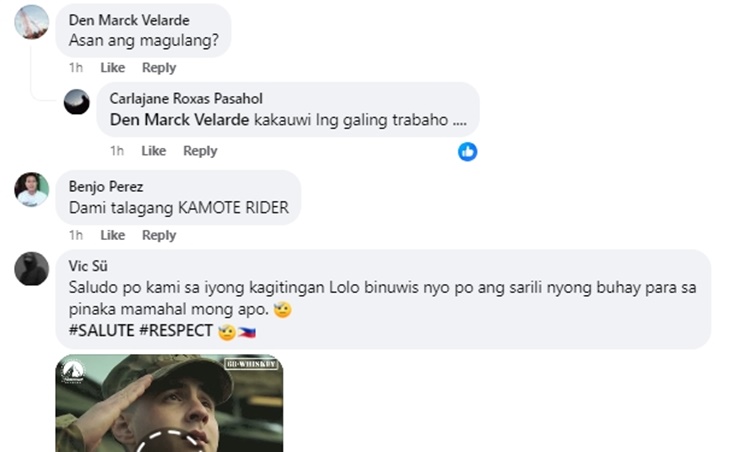Like Benjo Perez's comment
750x452 pixels.
coord(113,235)
